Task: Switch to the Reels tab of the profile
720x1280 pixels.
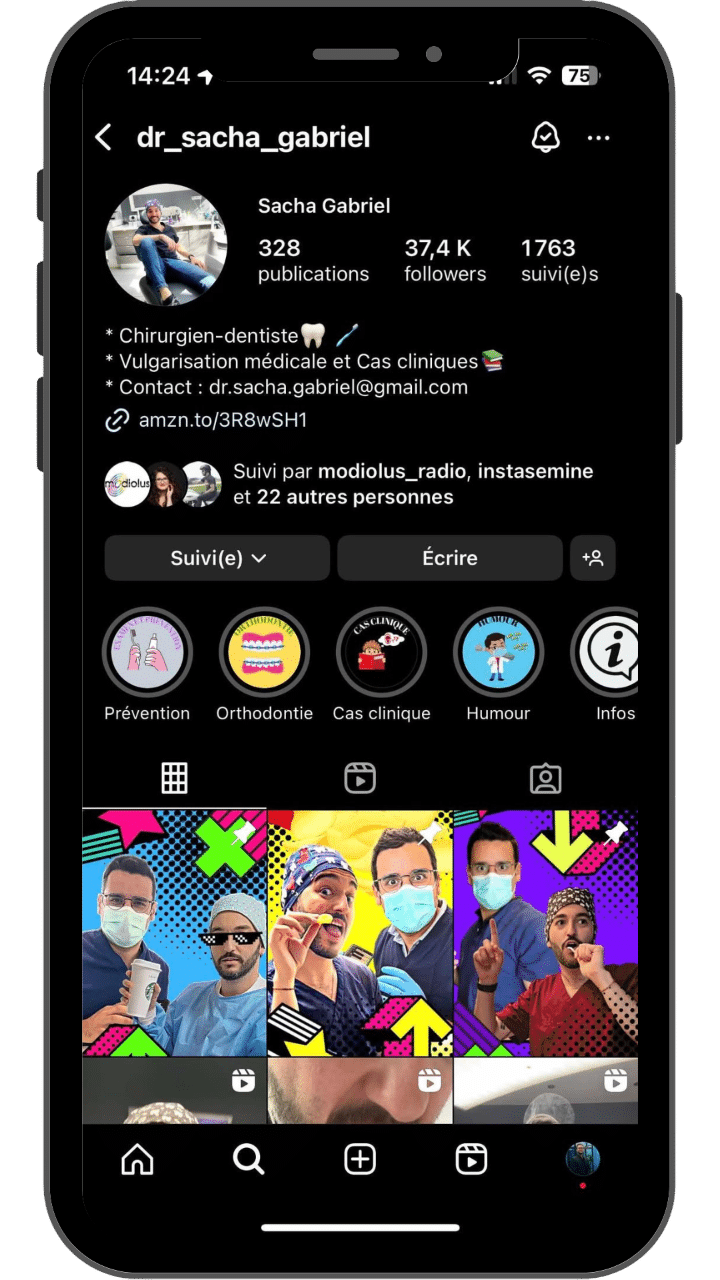Action: (360, 778)
